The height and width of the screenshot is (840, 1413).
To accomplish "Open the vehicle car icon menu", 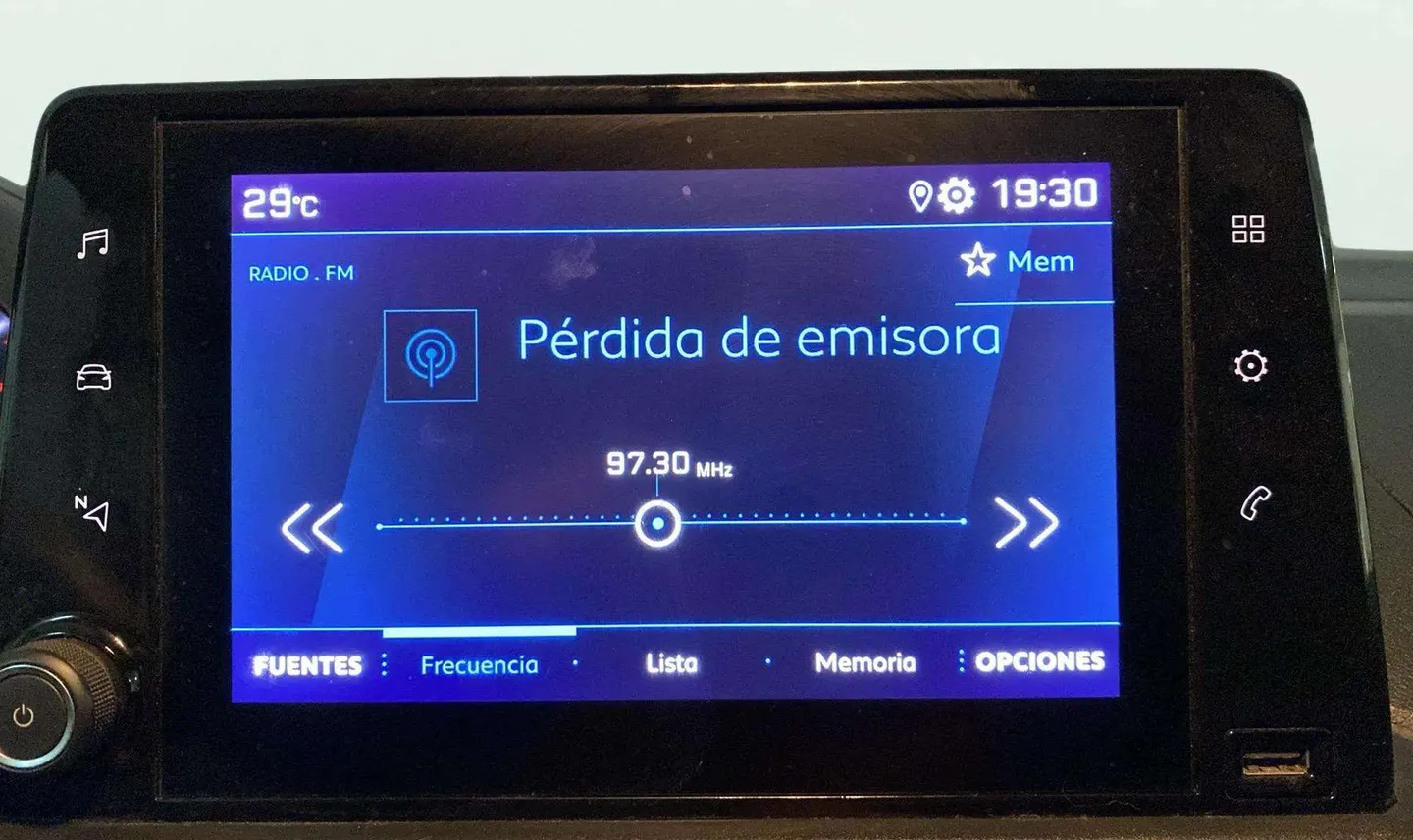I will pyautogui.click(x=93, y=377).
